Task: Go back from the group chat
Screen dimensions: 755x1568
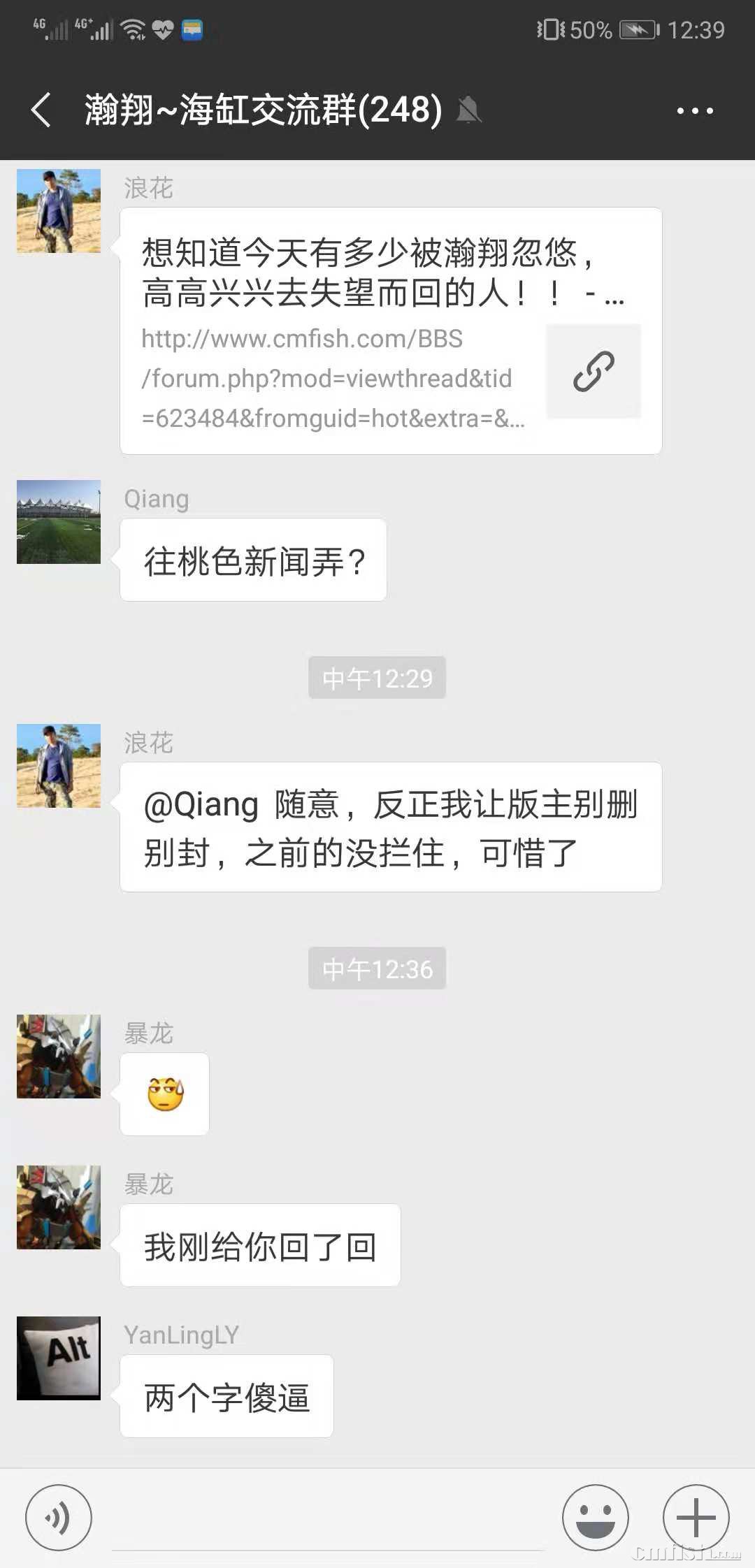Action: click(41, 110)
